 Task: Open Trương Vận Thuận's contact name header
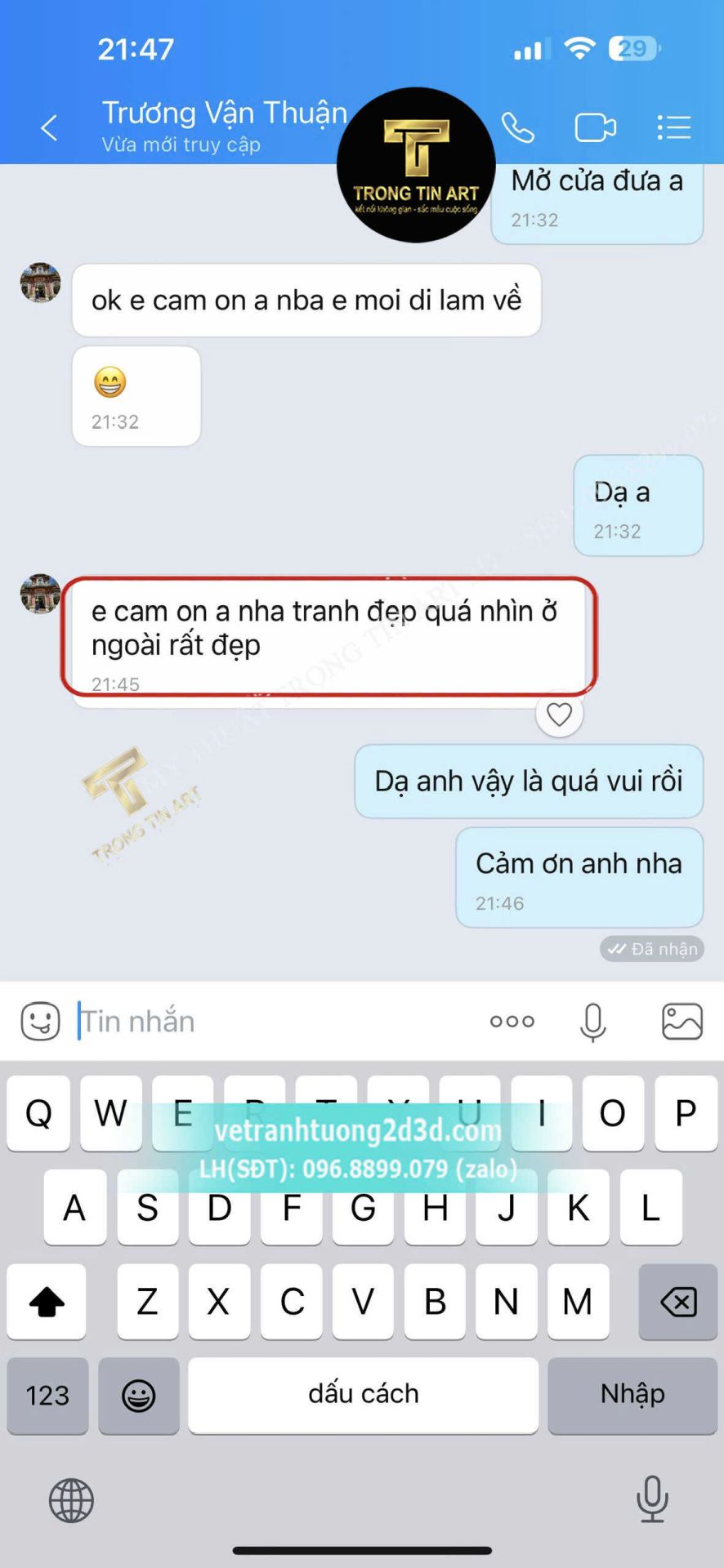pos(225,114)
